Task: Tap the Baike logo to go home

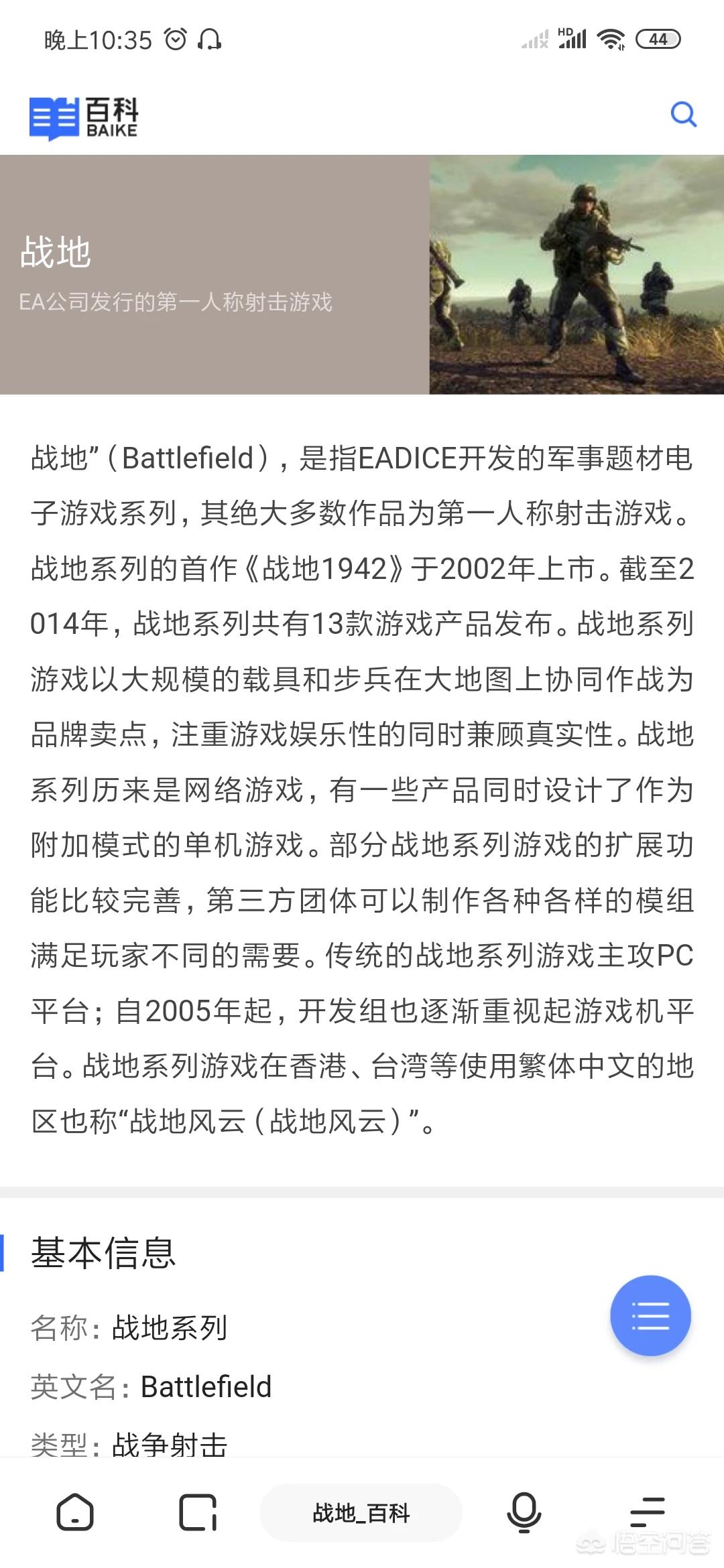Action: 84,118
